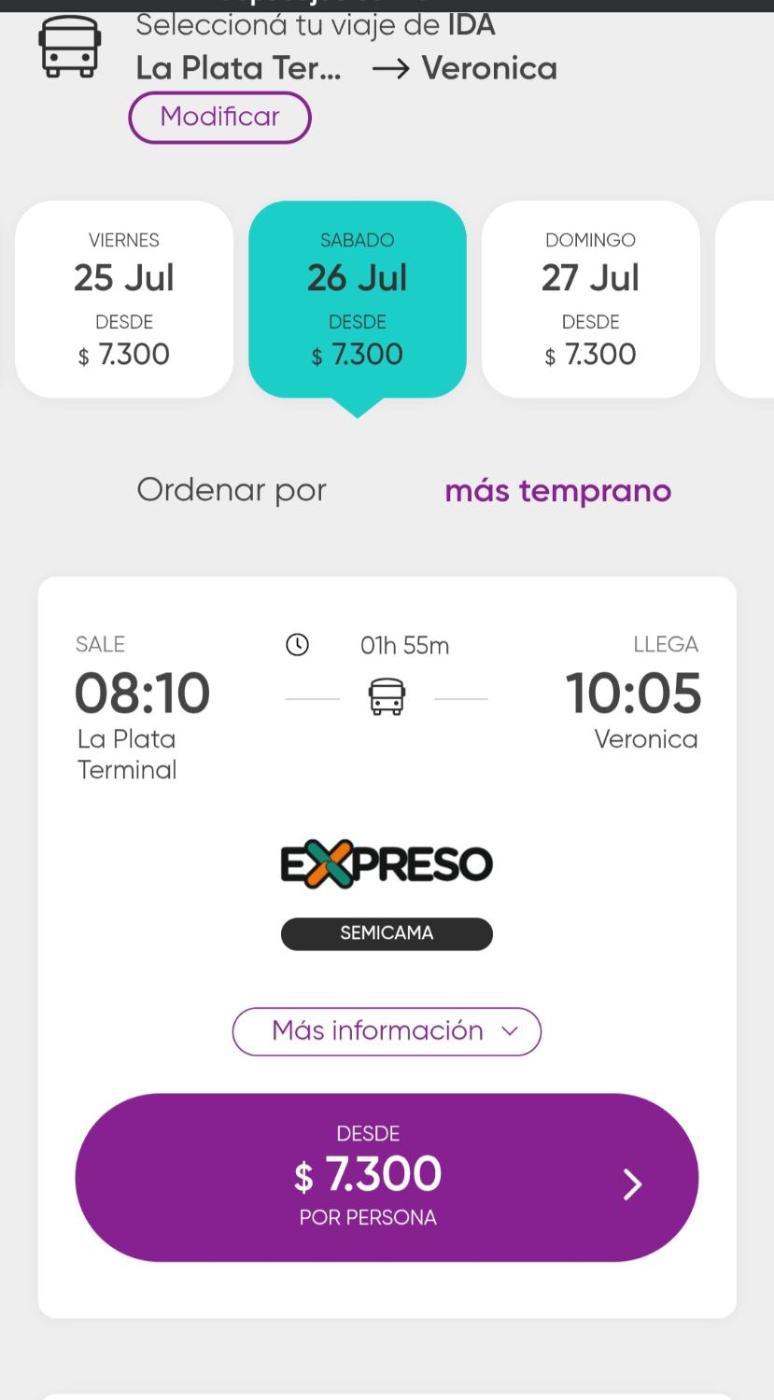The image size is (774, 1400).
Task: Change sort order from más temprano
Action: pos(557,491)
